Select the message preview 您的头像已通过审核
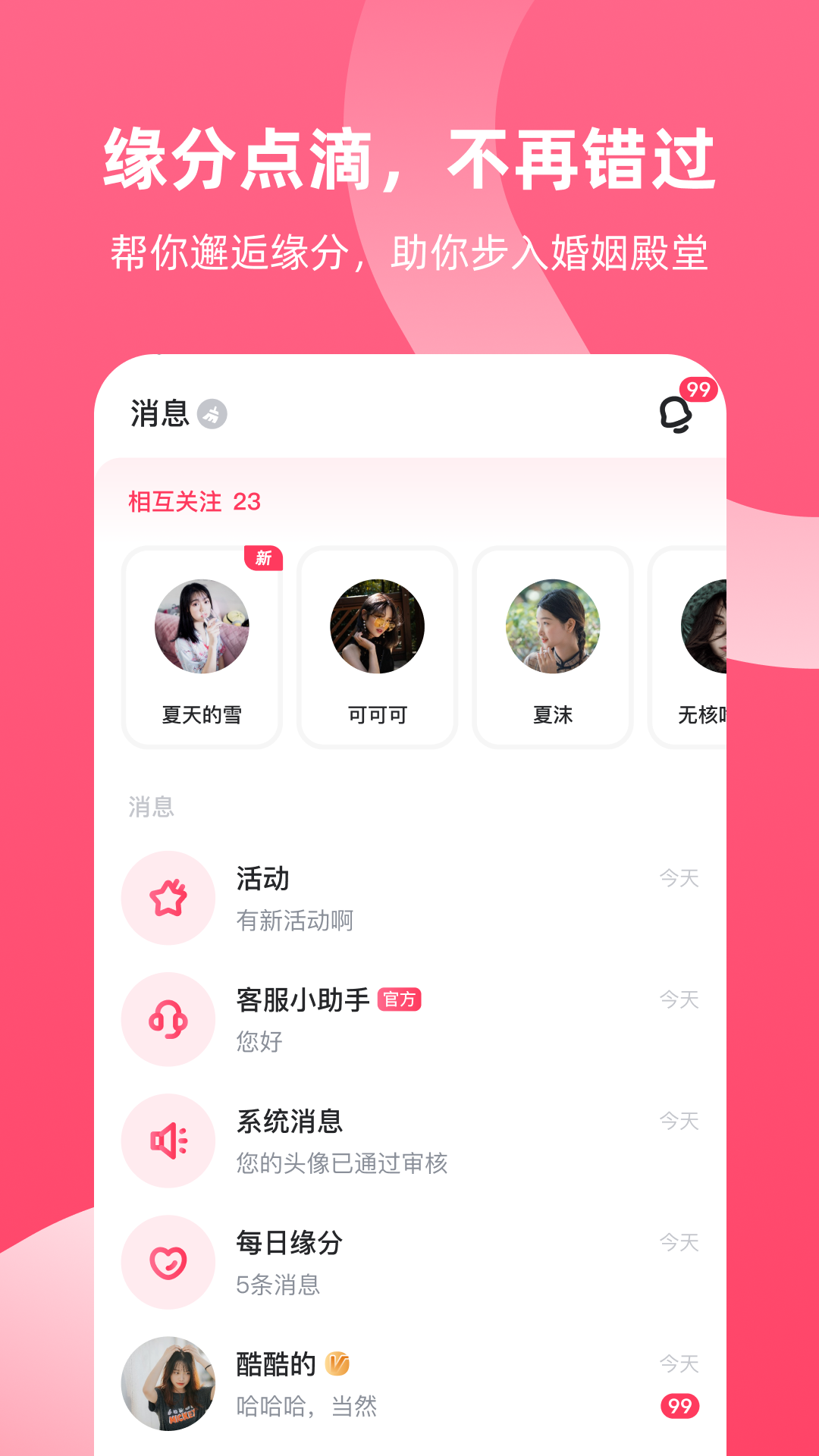The image size is (819, 1456). [x=341, y=1165]
